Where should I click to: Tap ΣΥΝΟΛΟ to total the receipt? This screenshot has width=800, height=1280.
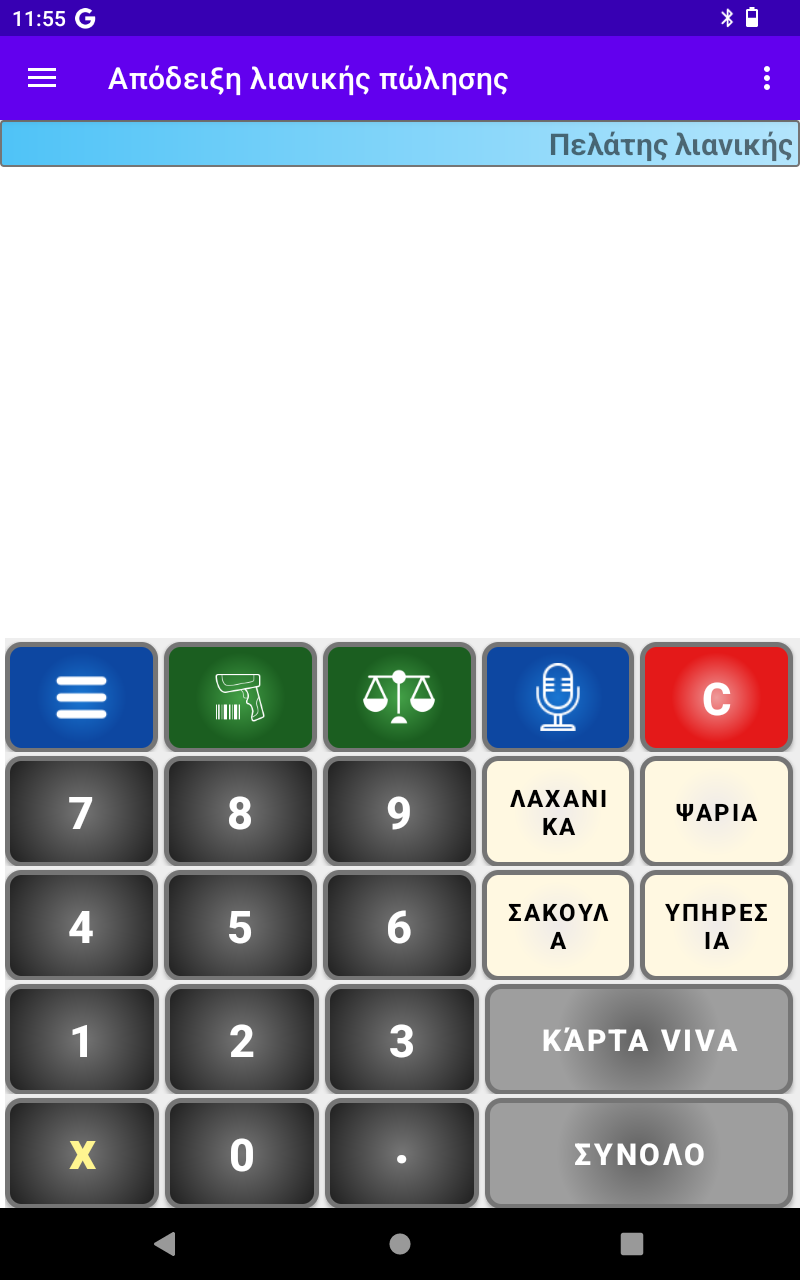click(x=639, y=1154)
